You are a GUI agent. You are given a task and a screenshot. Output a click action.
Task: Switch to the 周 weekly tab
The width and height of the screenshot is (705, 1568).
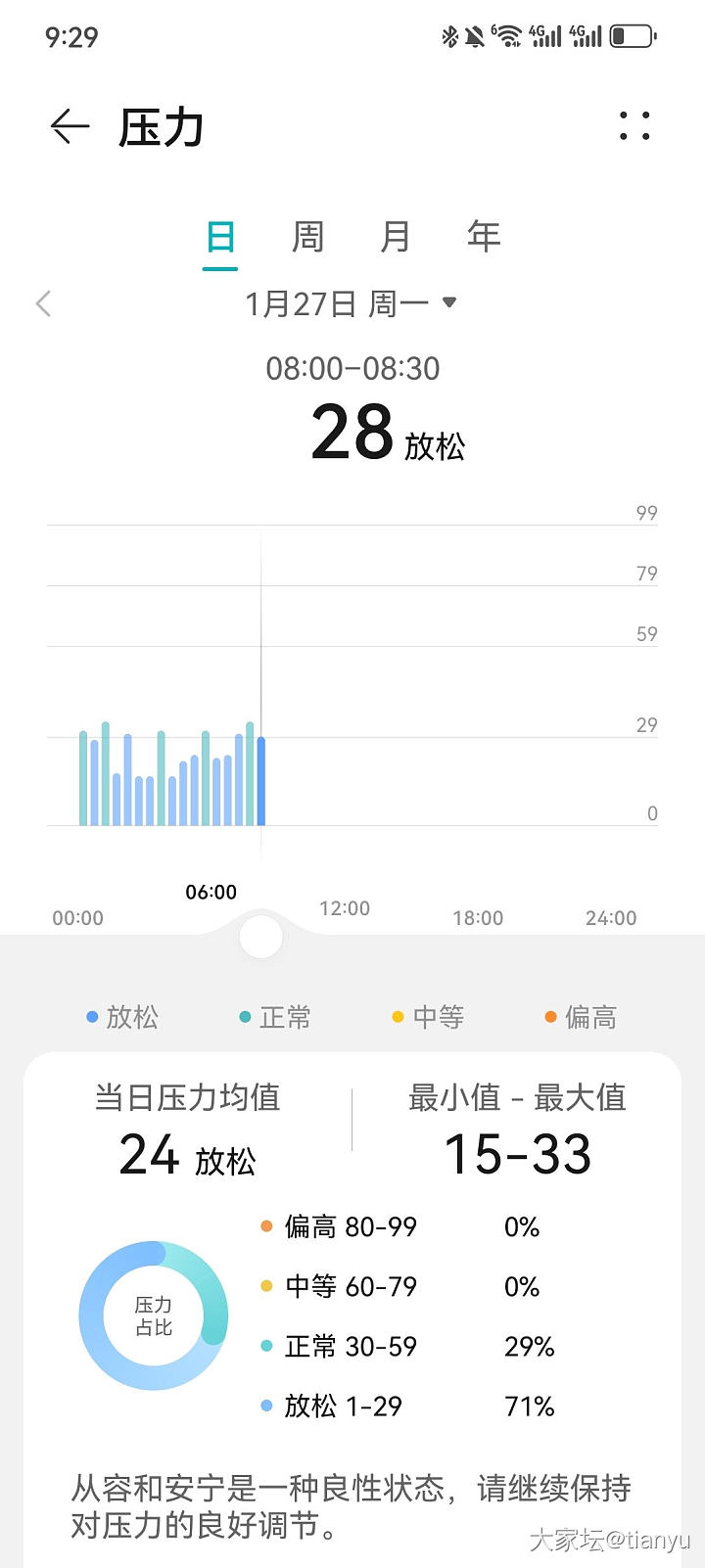[307, 237]
